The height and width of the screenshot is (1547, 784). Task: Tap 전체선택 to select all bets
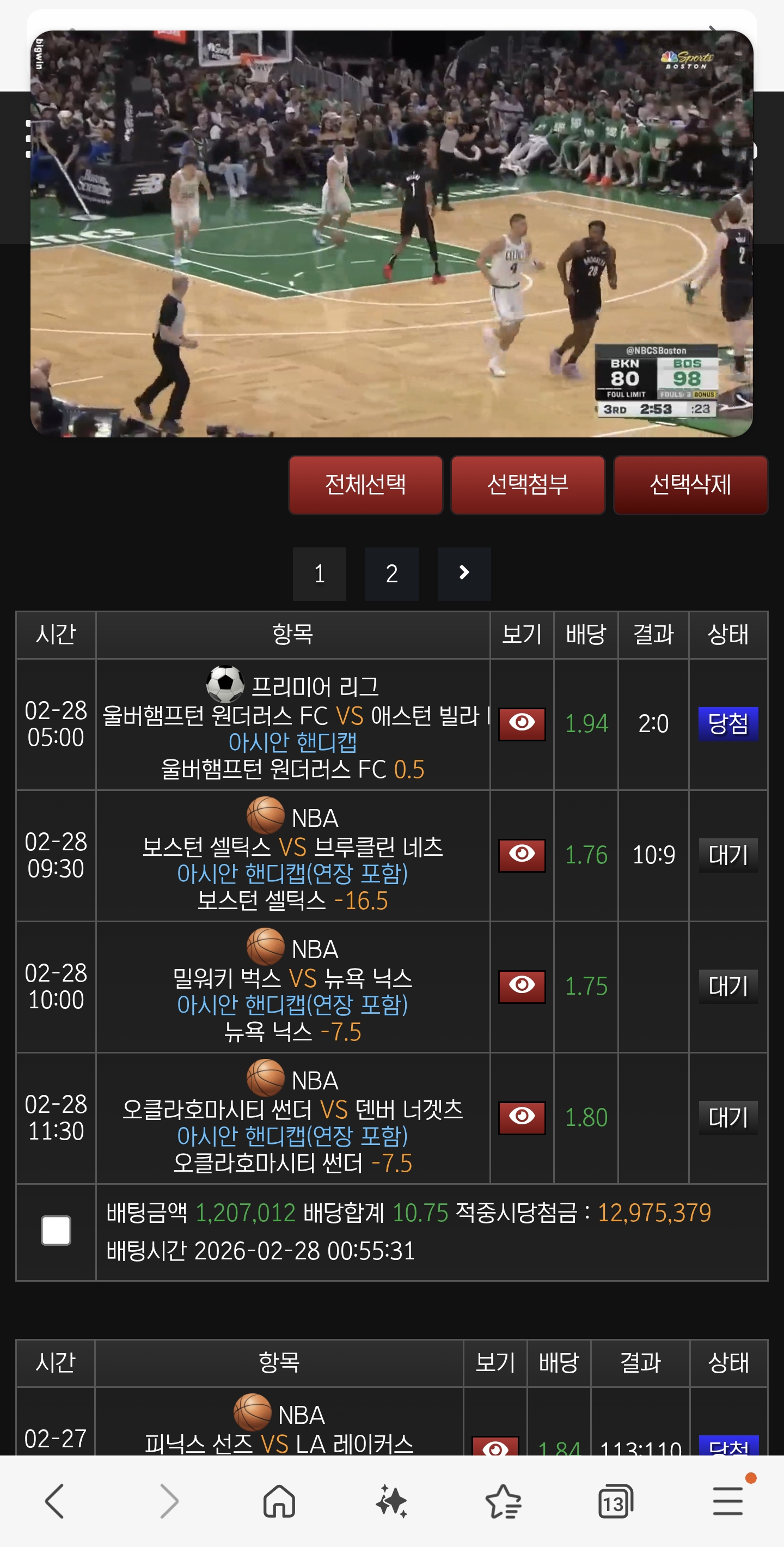[x=365, y=485]
